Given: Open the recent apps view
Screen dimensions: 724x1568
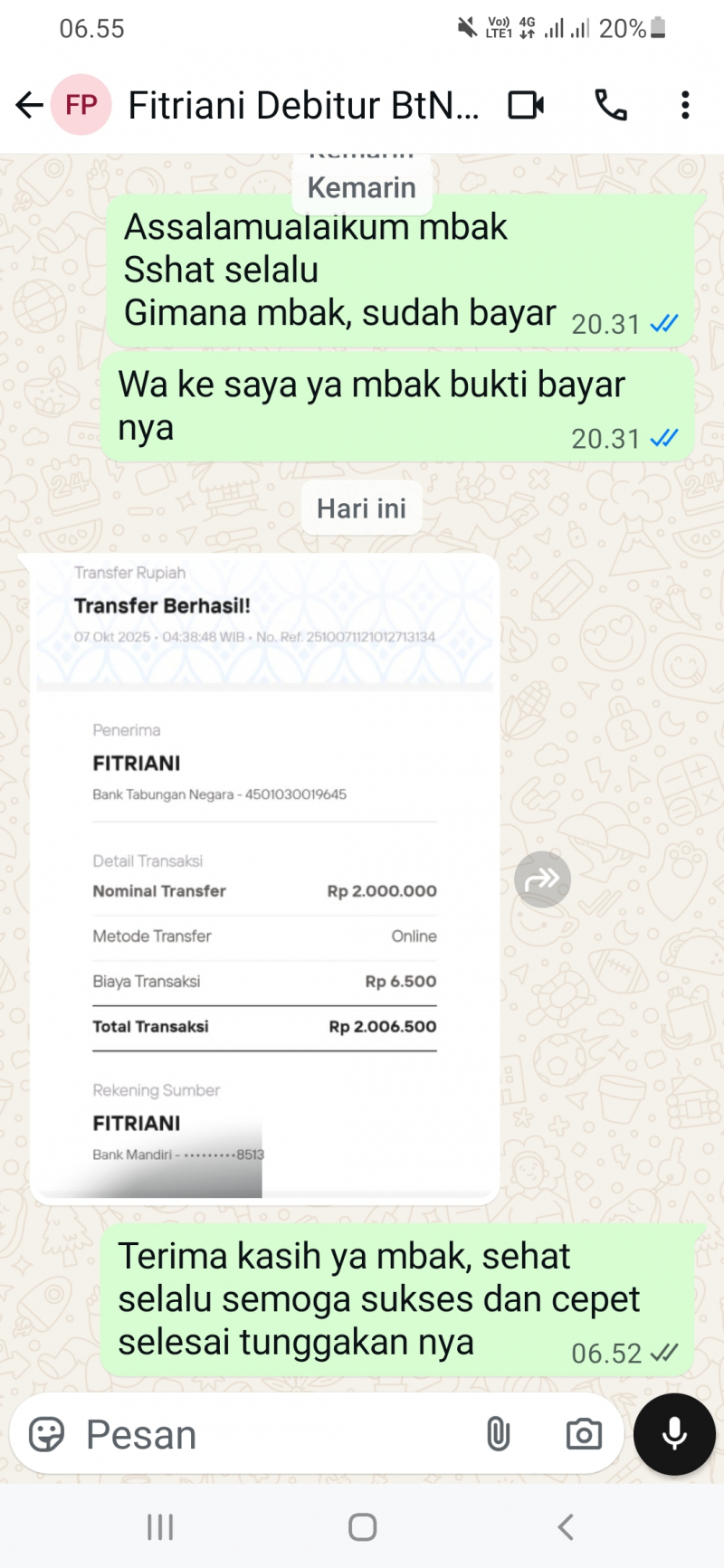Looking at the screenshot, I should [x=160, y=1527].
